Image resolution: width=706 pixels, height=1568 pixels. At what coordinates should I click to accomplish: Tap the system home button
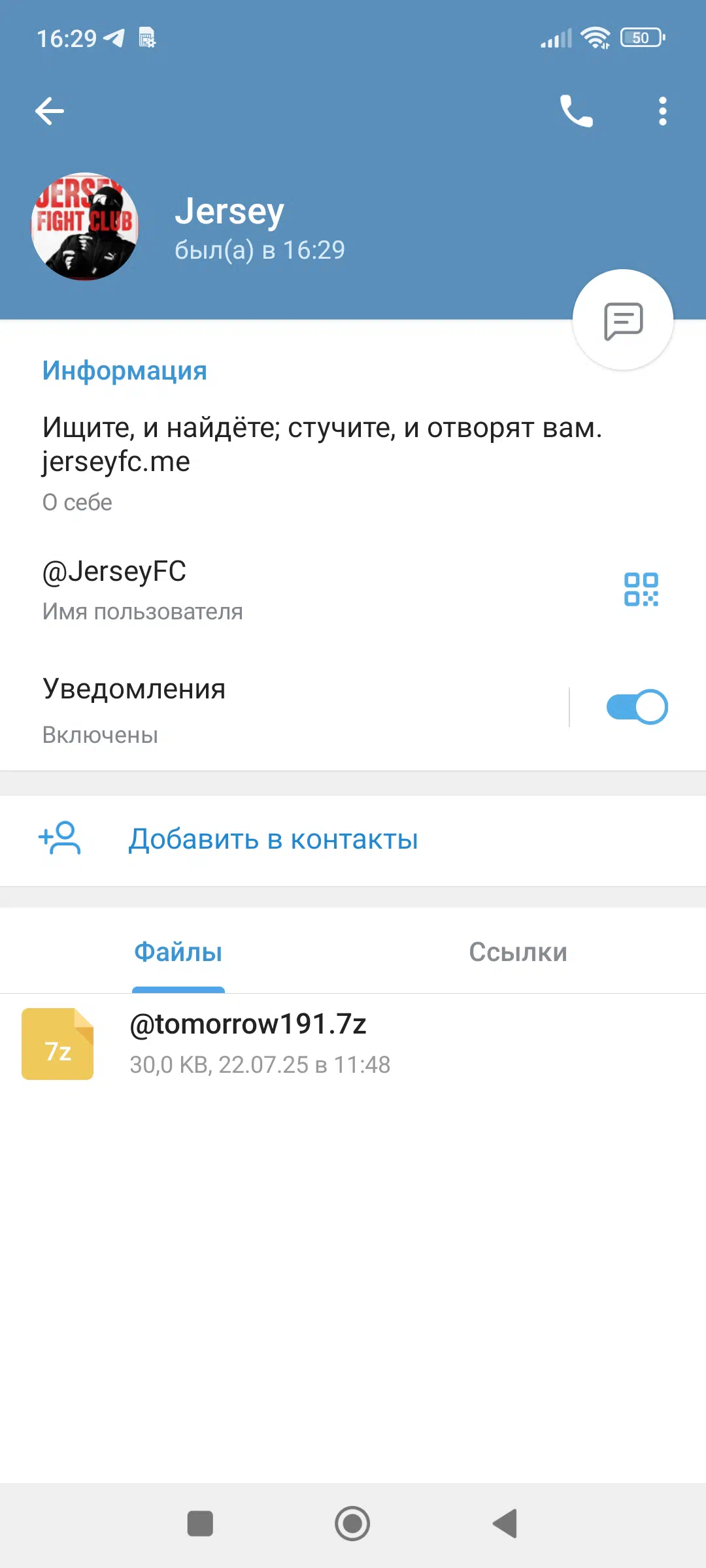pos(352,1524)
